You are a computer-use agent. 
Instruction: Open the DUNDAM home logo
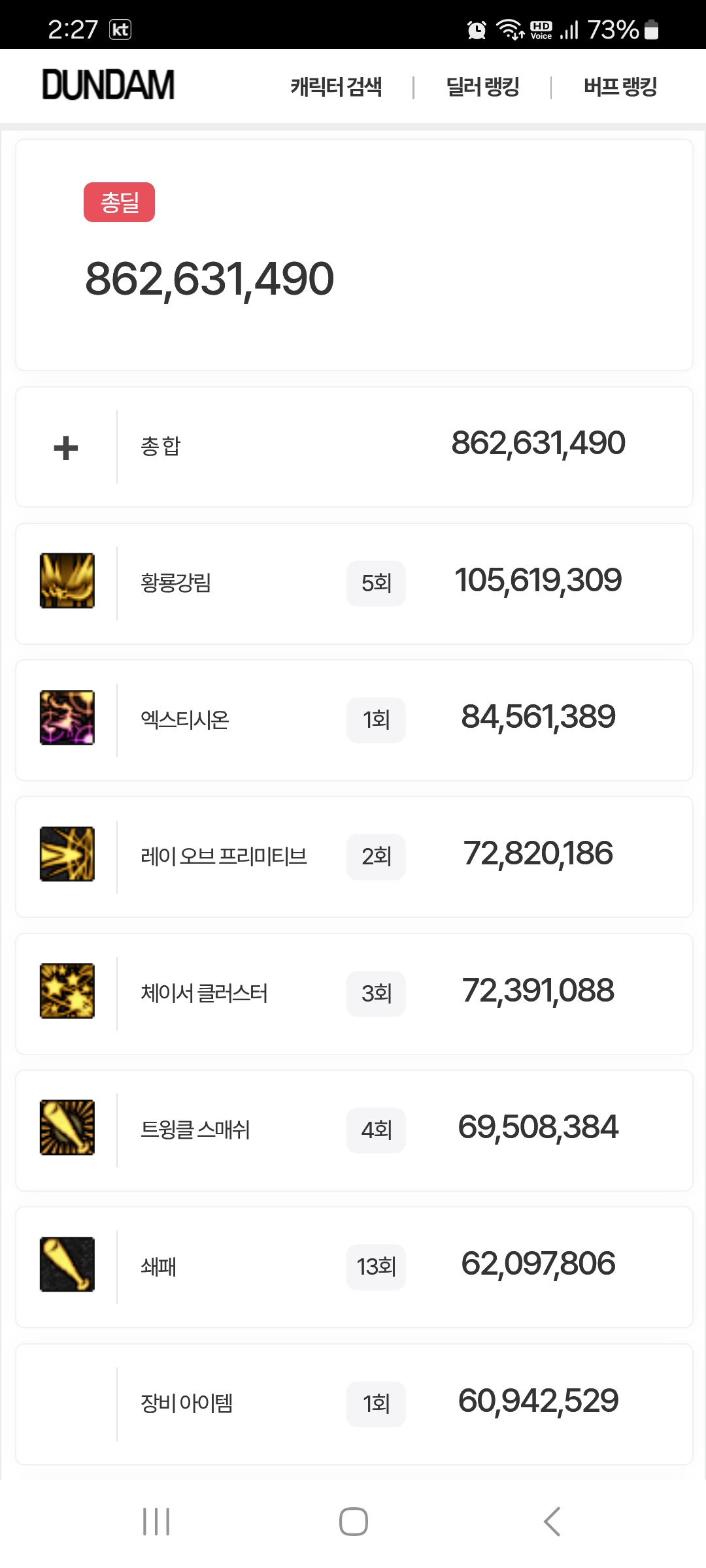[x=109, y=85]
